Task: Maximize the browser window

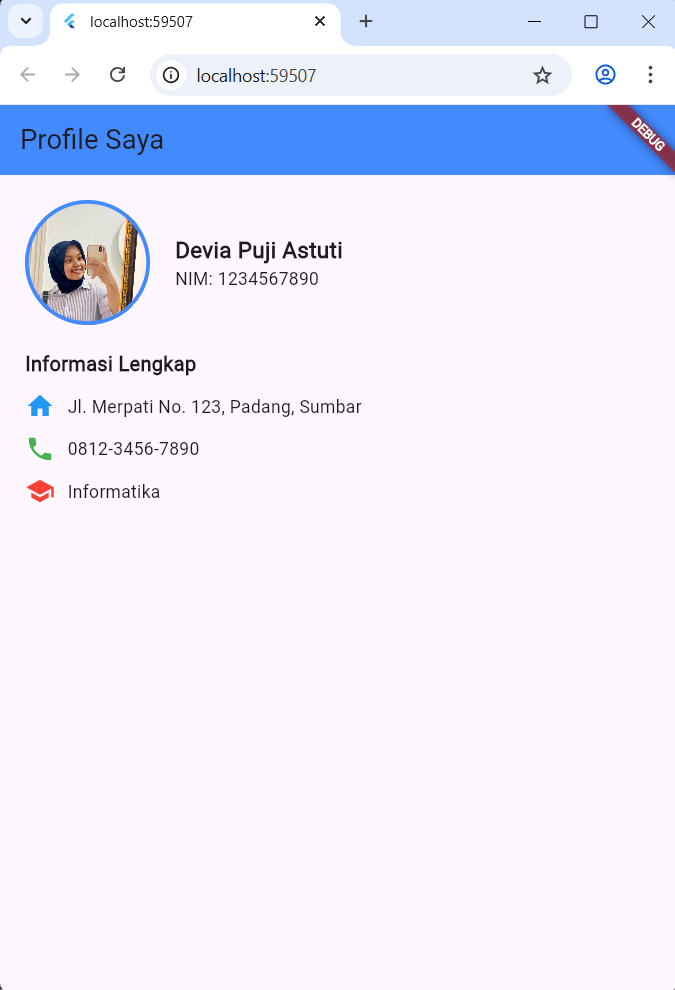Action: click(x=591, y=21)
